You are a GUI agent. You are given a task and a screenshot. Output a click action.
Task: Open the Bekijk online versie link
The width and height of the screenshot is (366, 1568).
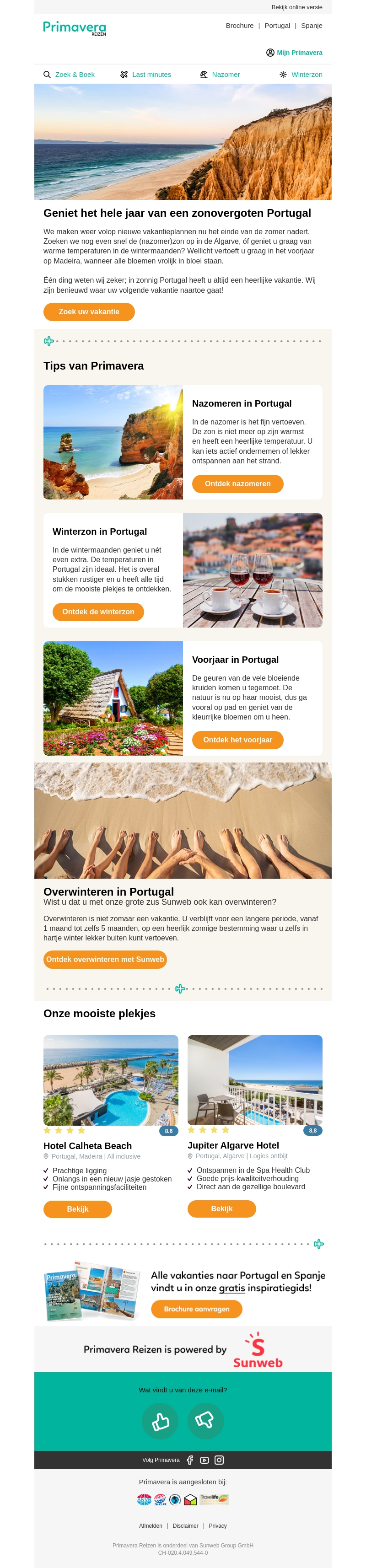(x=296, y=7)
